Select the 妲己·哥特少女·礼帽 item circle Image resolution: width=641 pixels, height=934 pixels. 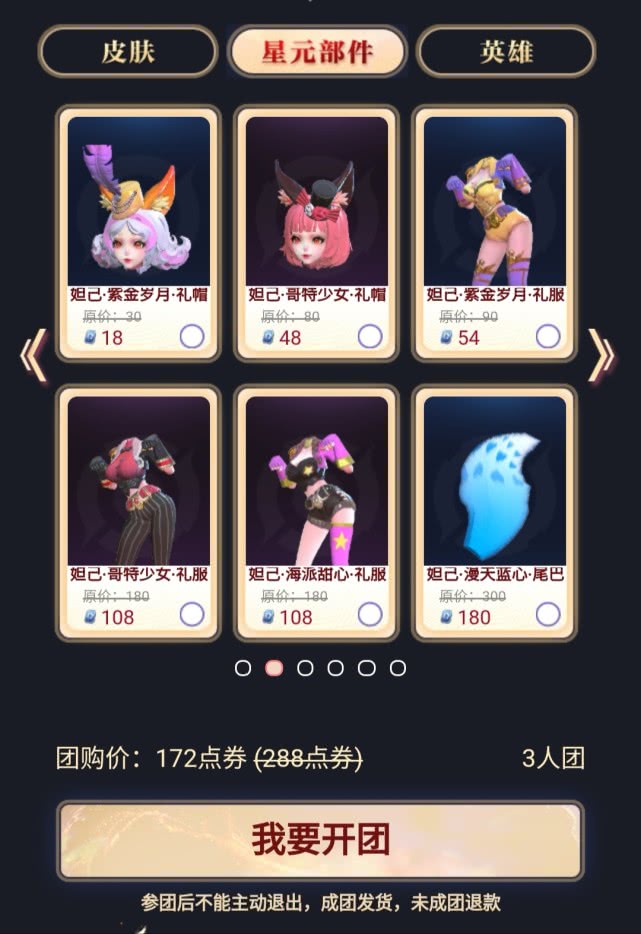(x=370, y=336)
